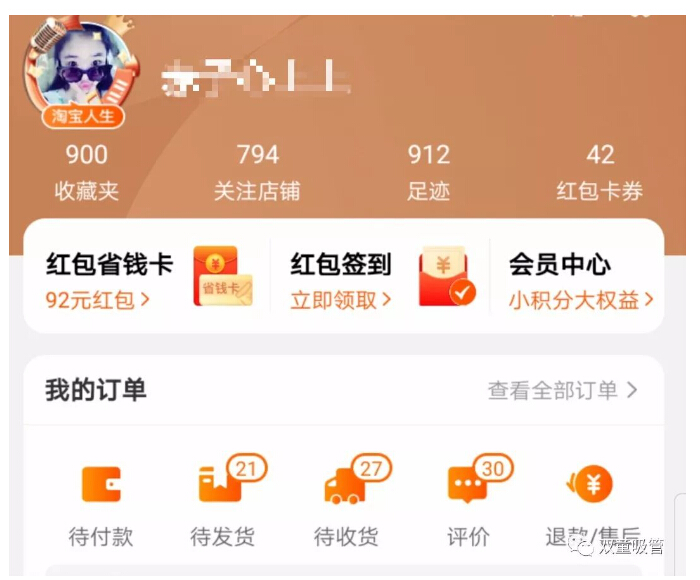Viewport: 700px width, 580px height.
Task: Open 收藏夹 favorites with 900 items
Action: click(86, 172)
